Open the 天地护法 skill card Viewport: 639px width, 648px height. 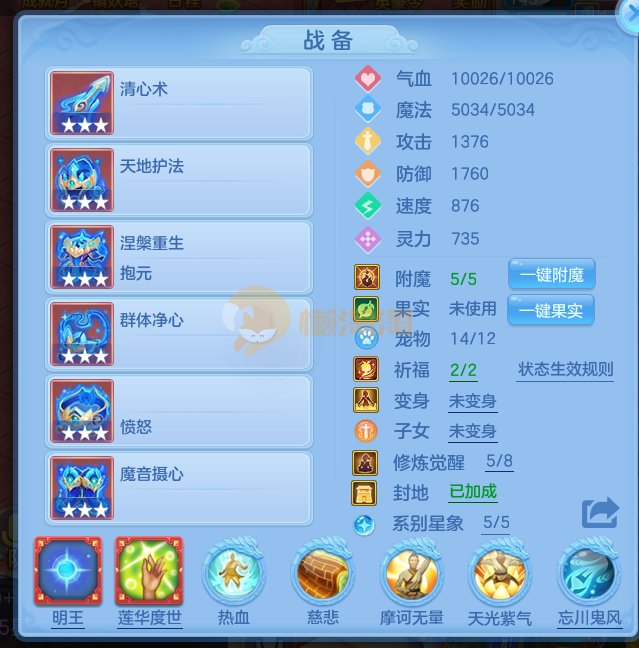[x=180, y=179]
